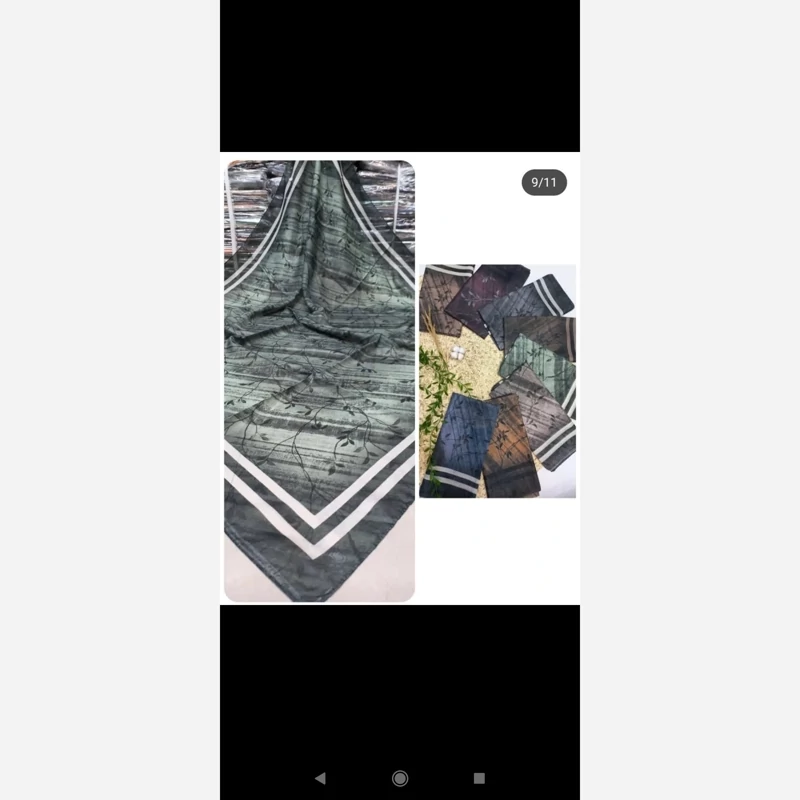The image size is (800, 800).
Task: Go back using the navigation bar arrow
Action: [x=320, y=778]
